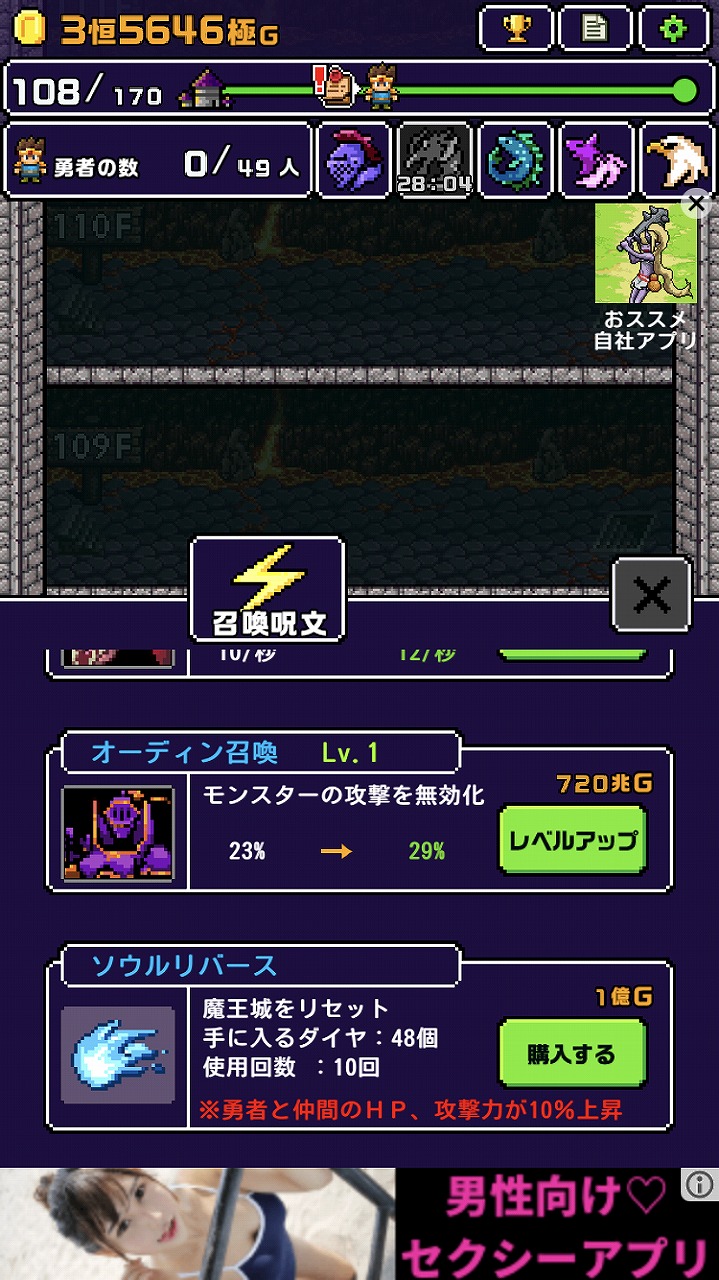Open the trophy achievements button

pyautogui.click(x=516, y=28)
